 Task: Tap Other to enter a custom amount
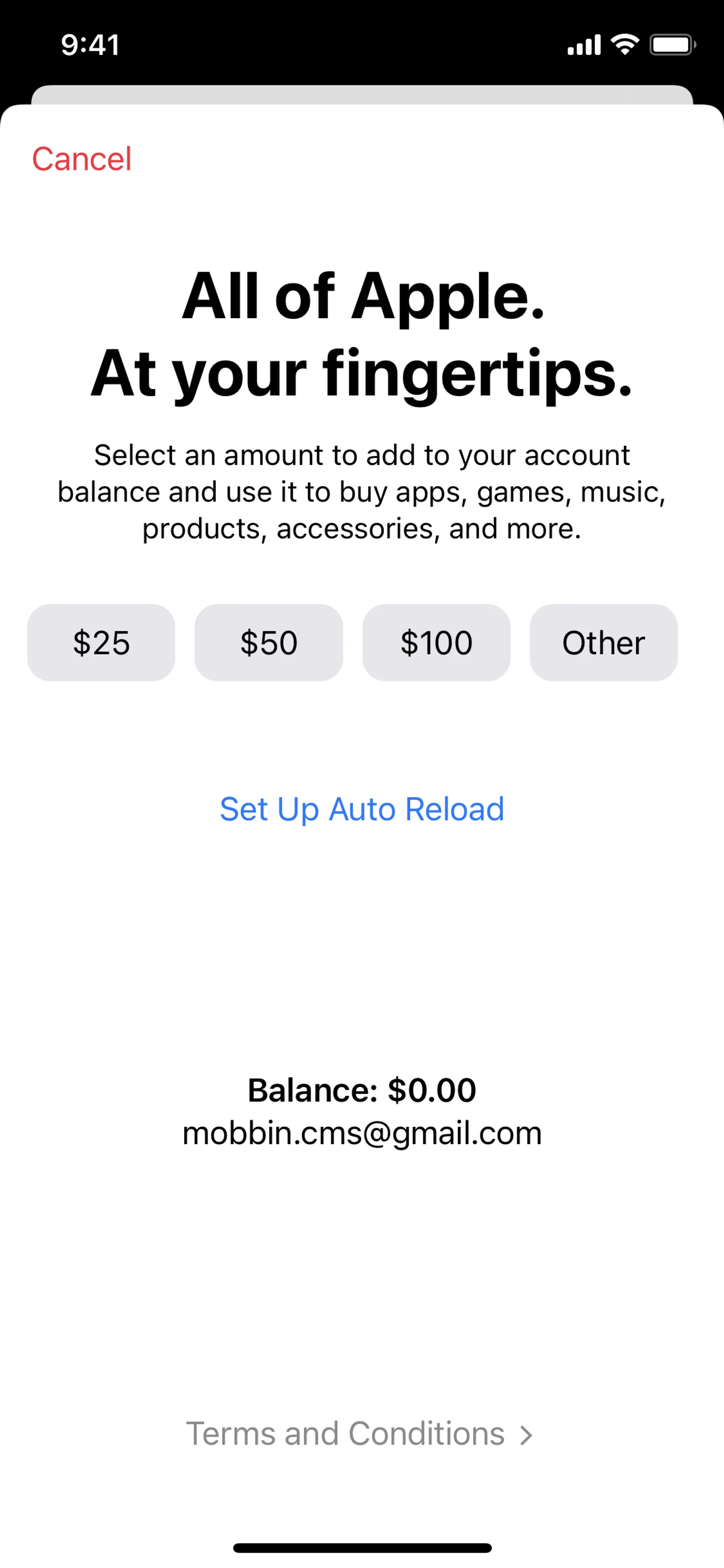coord(604,643)
